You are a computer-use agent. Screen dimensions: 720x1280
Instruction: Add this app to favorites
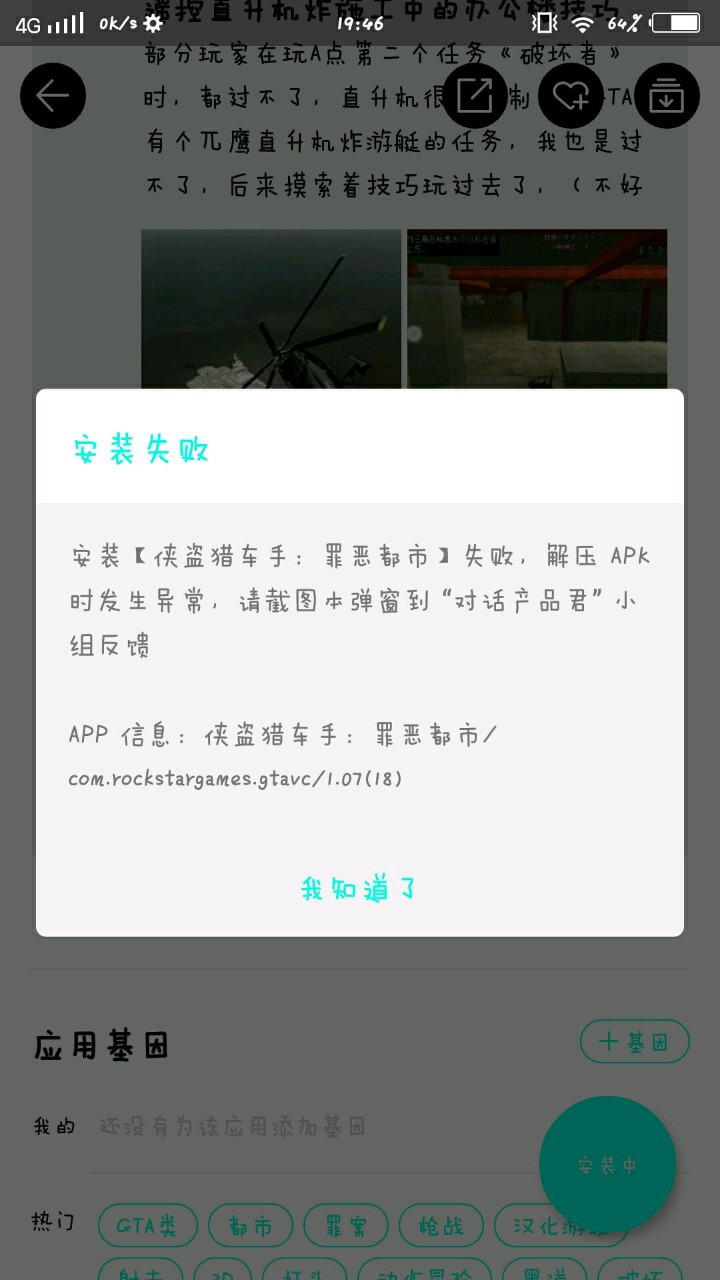coord(571,96)
